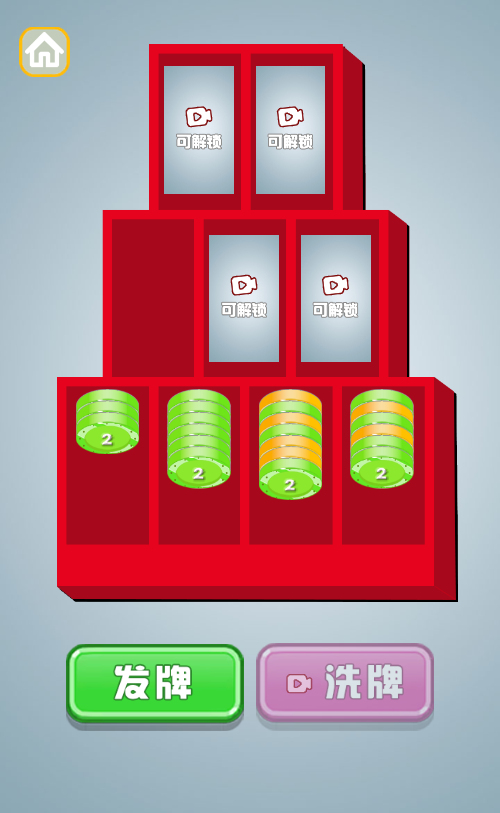Tap the empty middle-row left slot

pyautogui.click(x=152, y=298)
